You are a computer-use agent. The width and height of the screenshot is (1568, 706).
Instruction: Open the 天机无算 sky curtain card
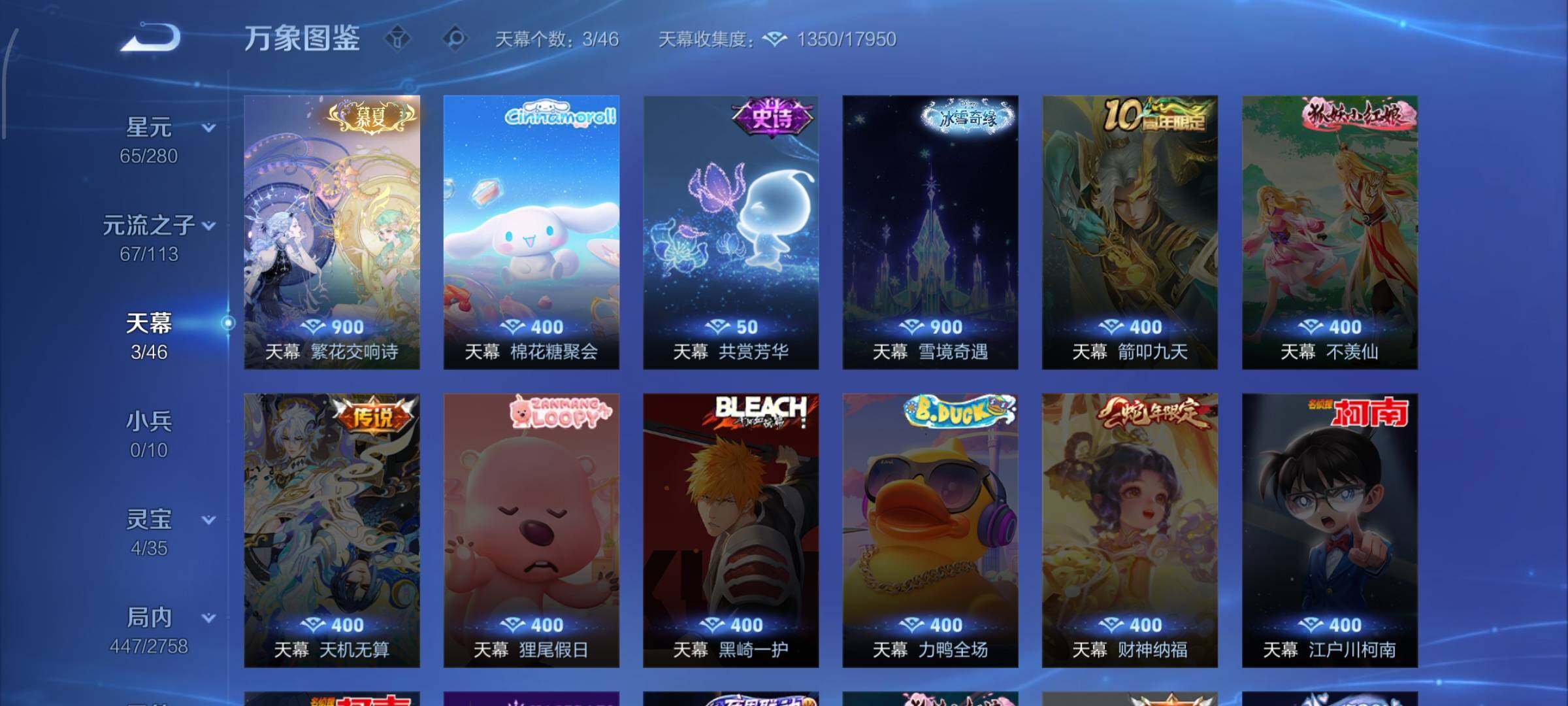coord(332,530)
